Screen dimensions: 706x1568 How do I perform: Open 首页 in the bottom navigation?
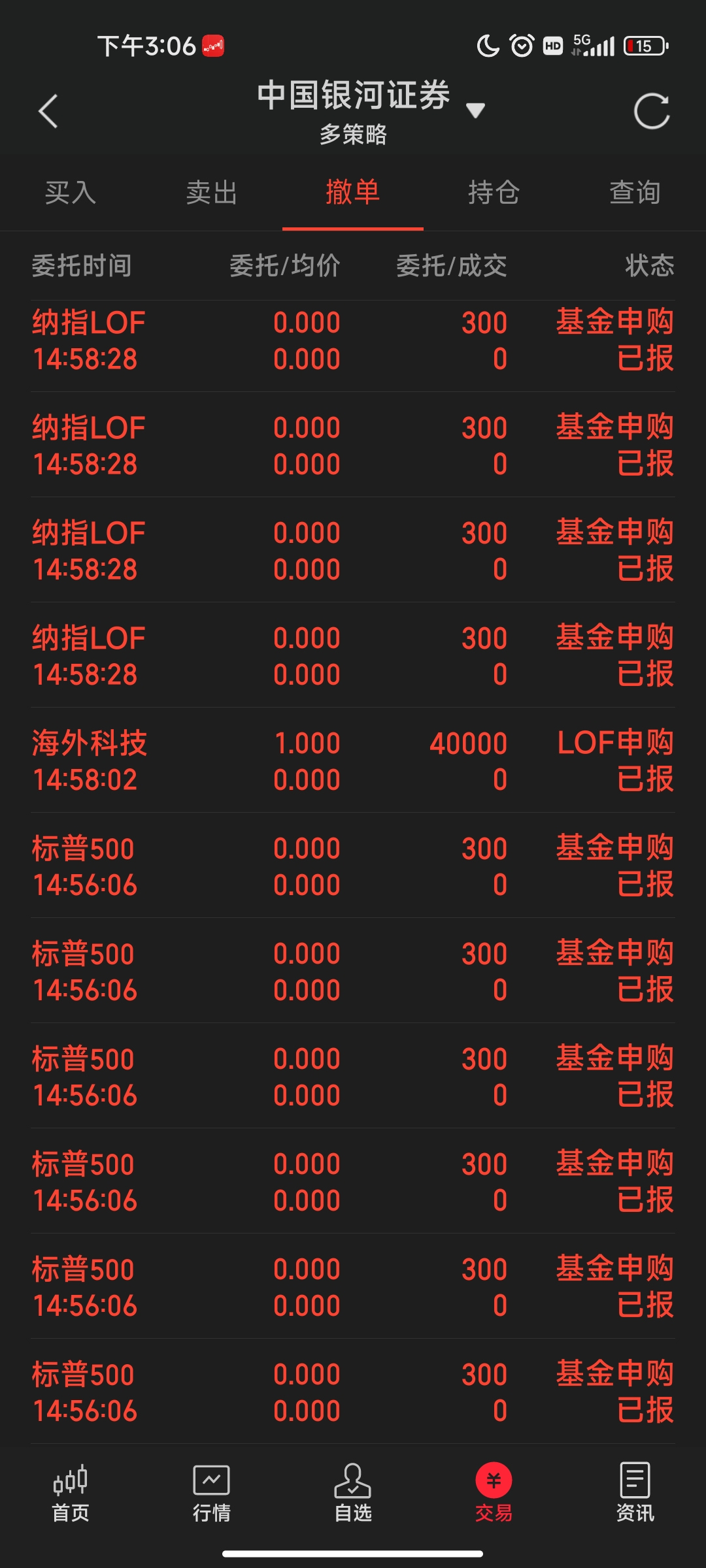click(71, 1494)
